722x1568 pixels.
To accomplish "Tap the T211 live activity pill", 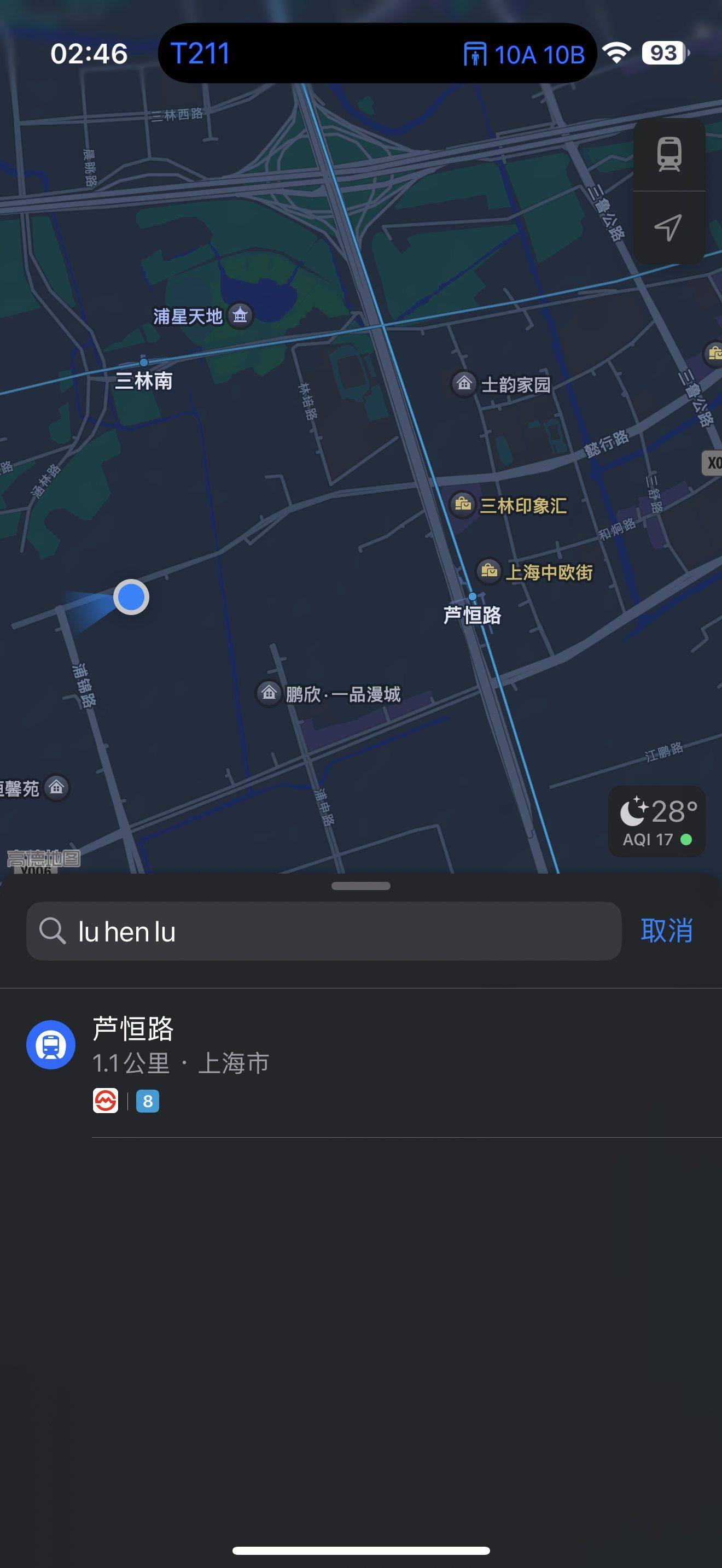I will click(x=376, y=54).
